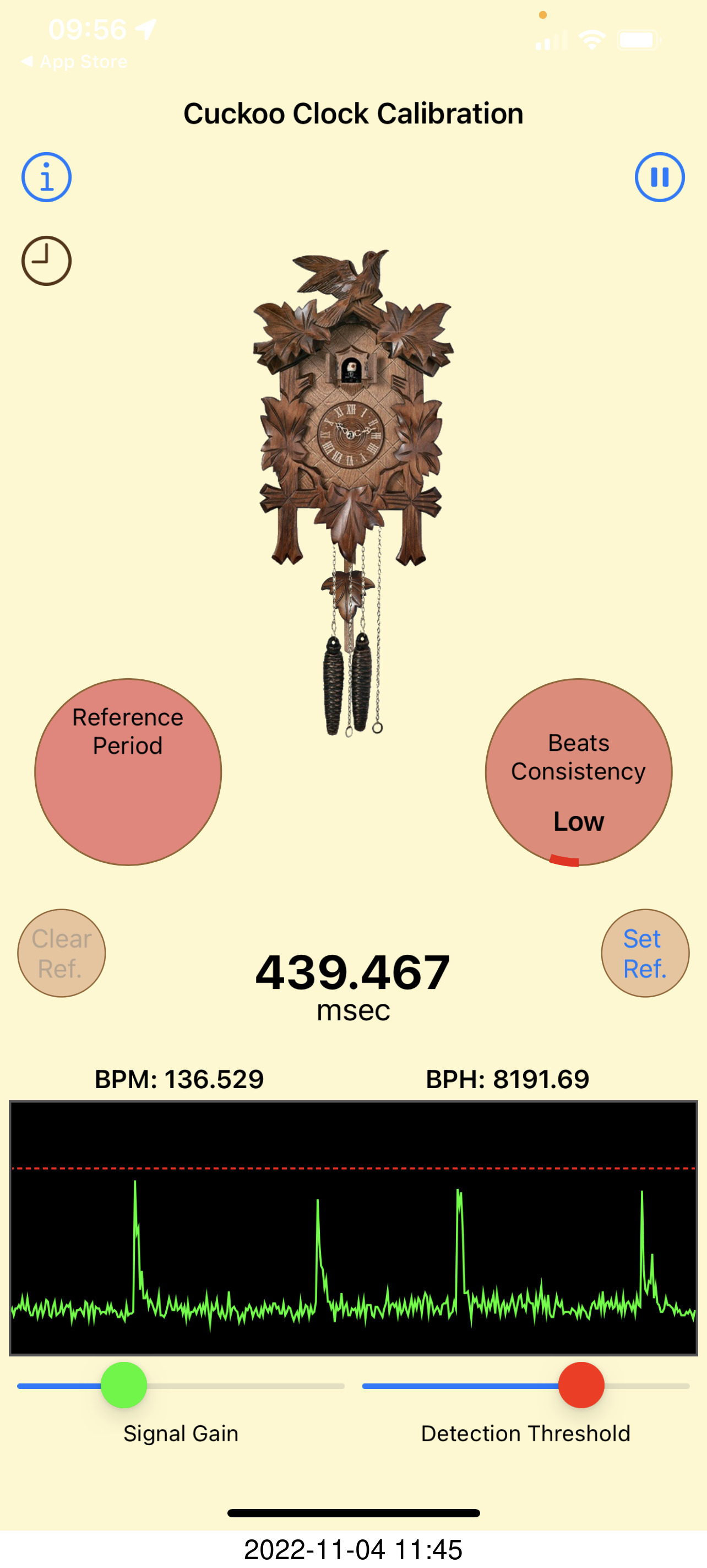
Task: Tap the Beats Consistency circle
Action: click(579, 772)
